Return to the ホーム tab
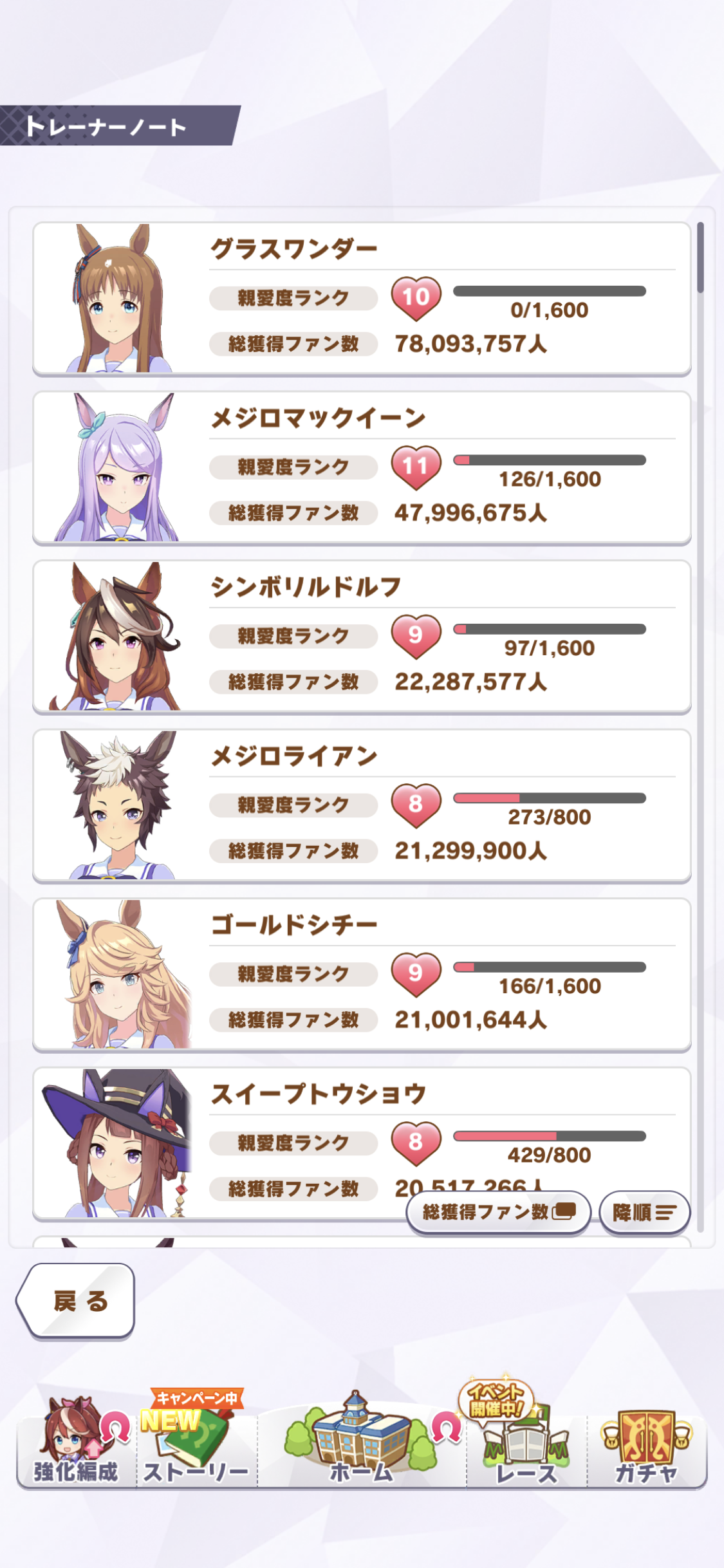 coord(362,1448)
